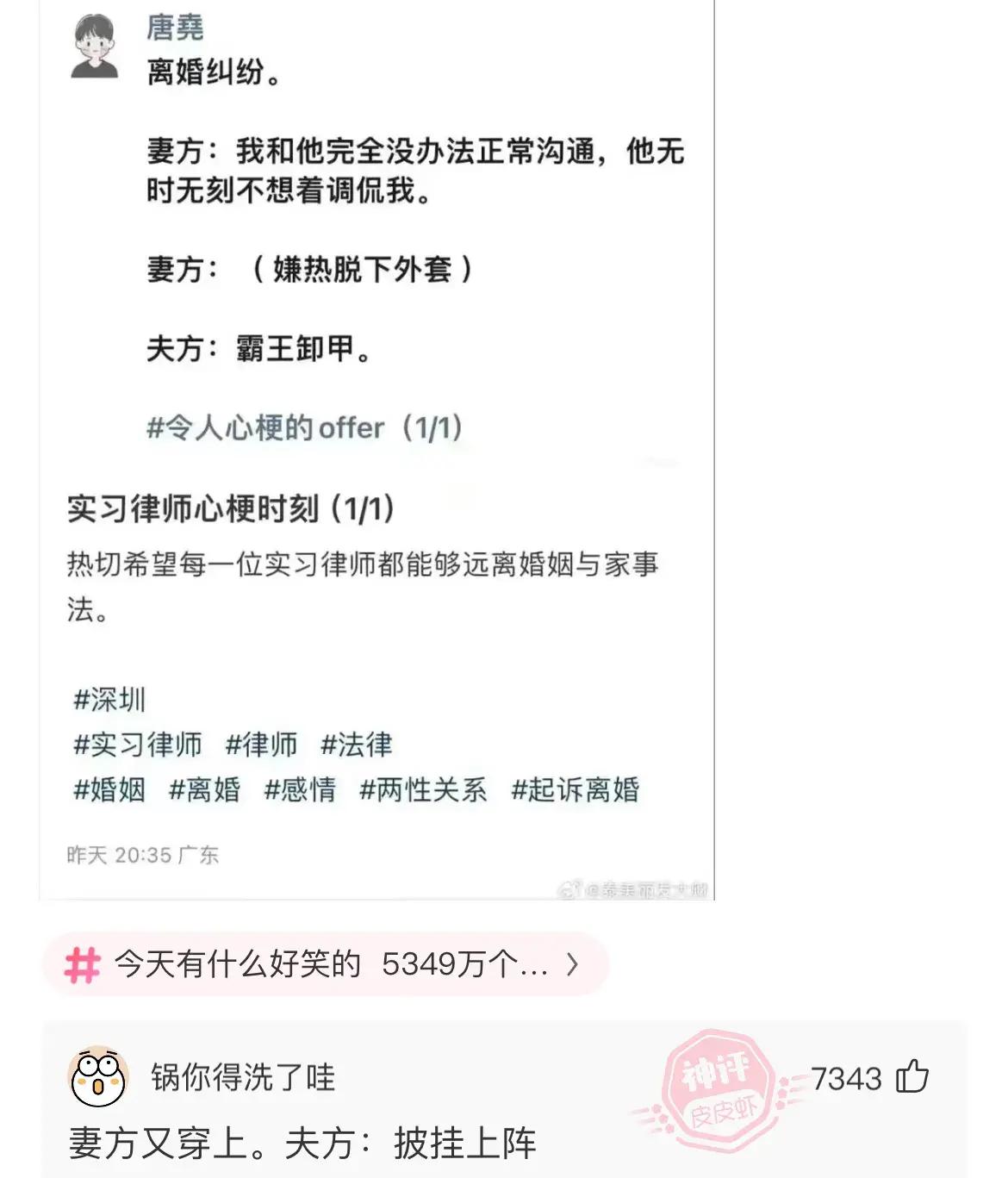
Task: Open the 今天有什么好笑的 topic chip
Action: 326,964
